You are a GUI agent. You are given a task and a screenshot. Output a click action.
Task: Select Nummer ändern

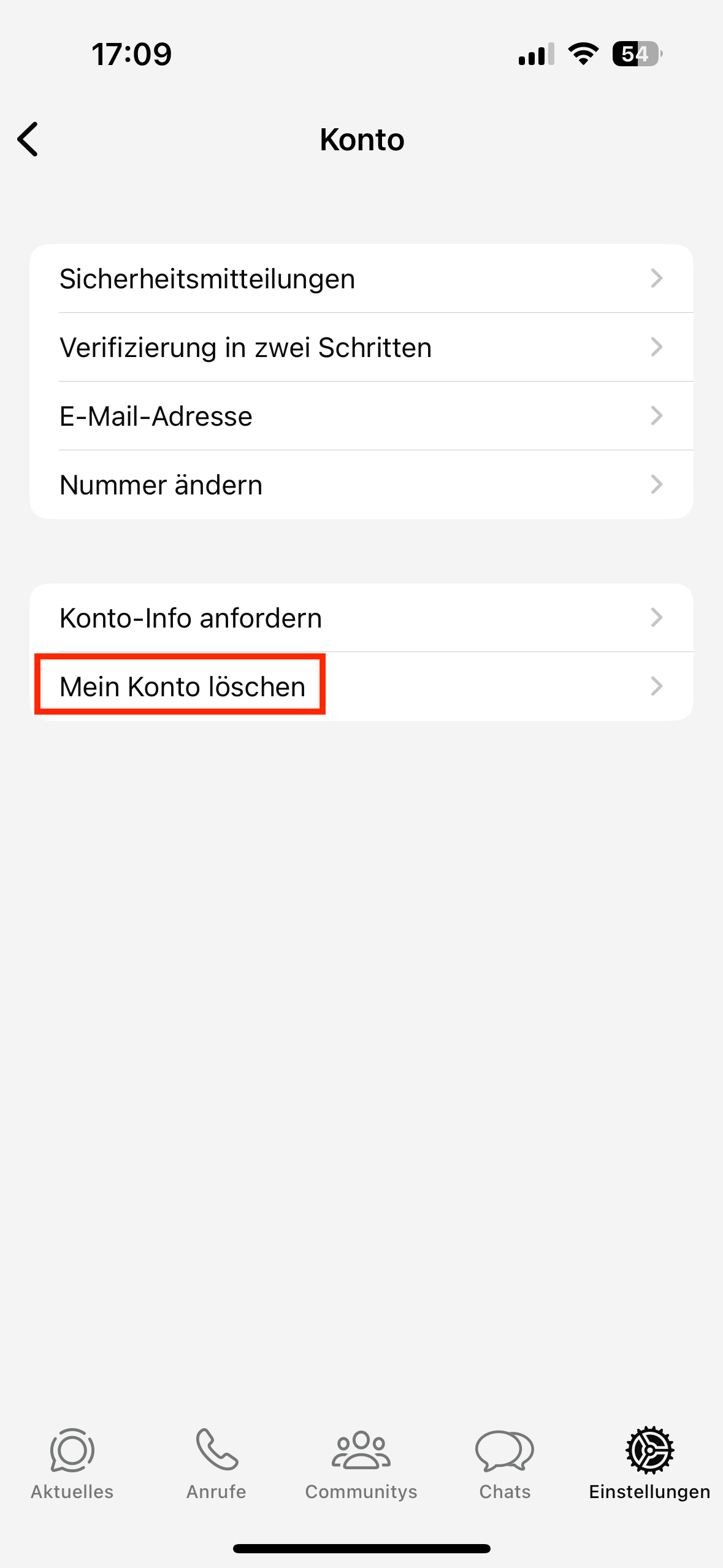361,485
